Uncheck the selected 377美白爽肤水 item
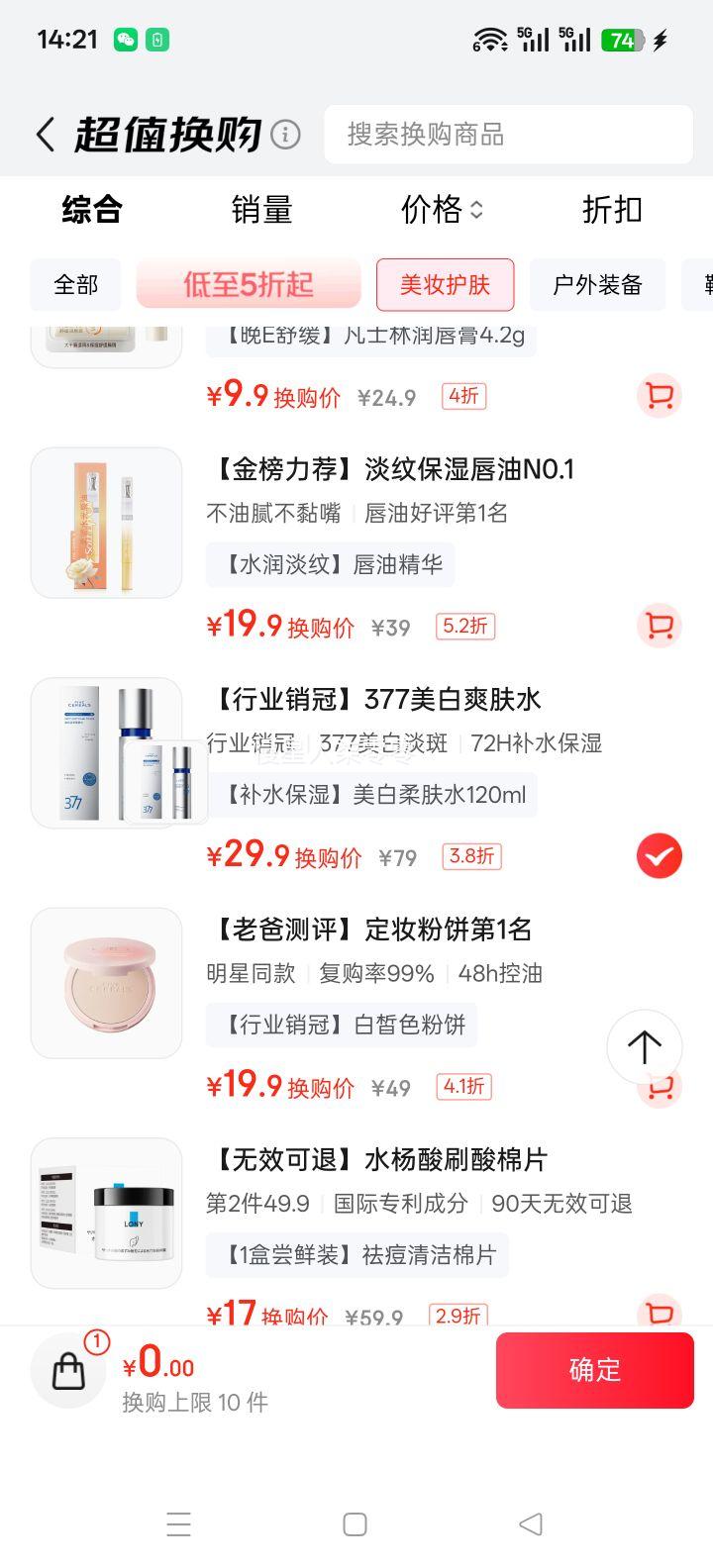Screen dimensions: 713x1568 (x=659, y=856)
